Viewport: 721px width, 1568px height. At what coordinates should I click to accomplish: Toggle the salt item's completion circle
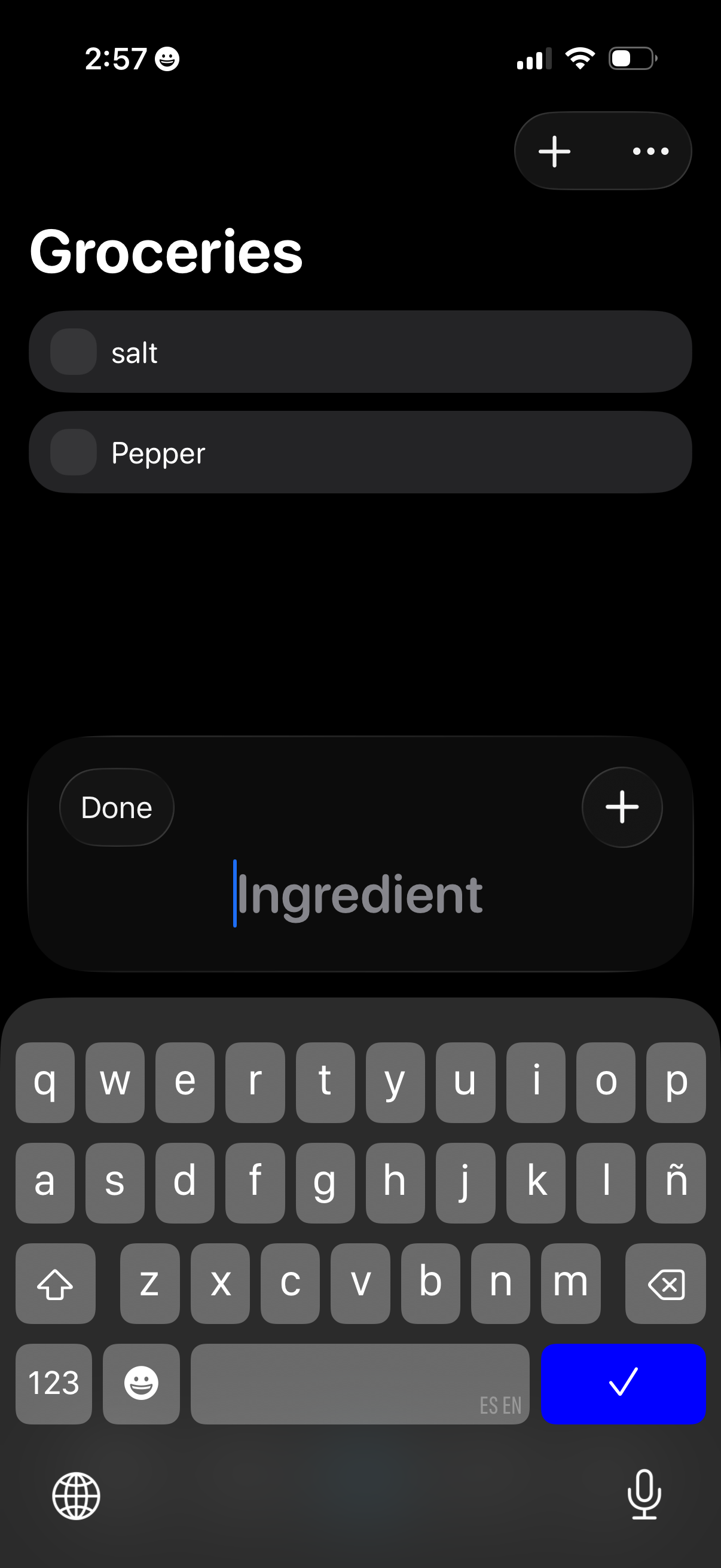click(72, 352)
